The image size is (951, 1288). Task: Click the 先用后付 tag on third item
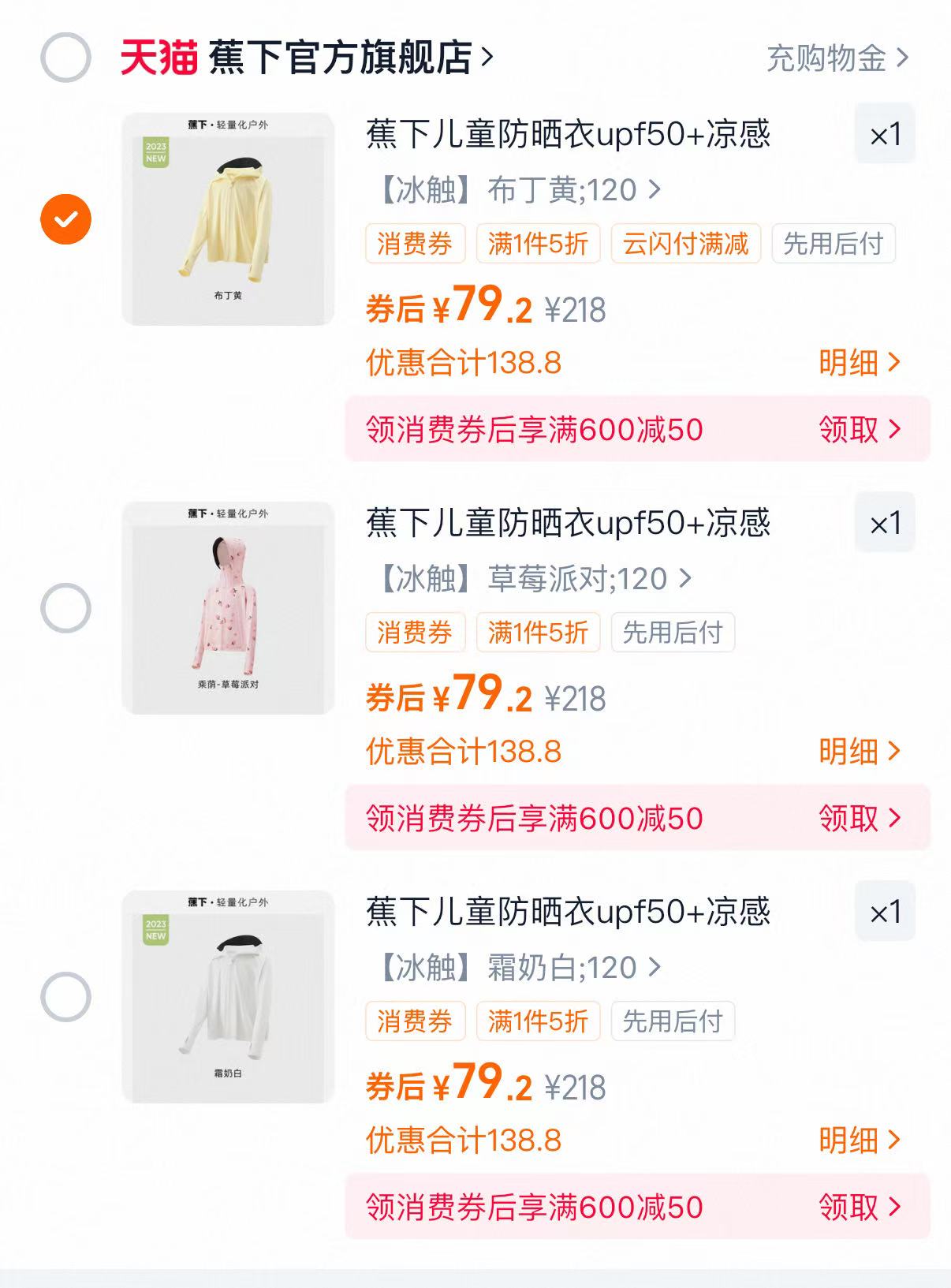674,1021
